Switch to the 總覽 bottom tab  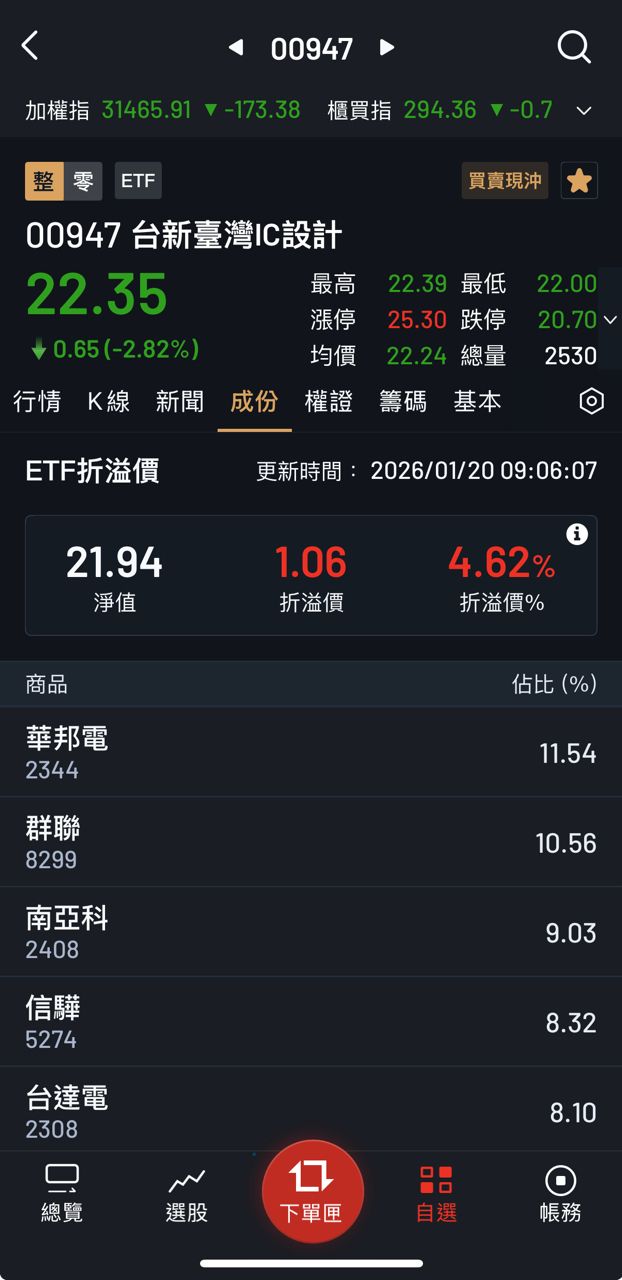coord(62,1193)
